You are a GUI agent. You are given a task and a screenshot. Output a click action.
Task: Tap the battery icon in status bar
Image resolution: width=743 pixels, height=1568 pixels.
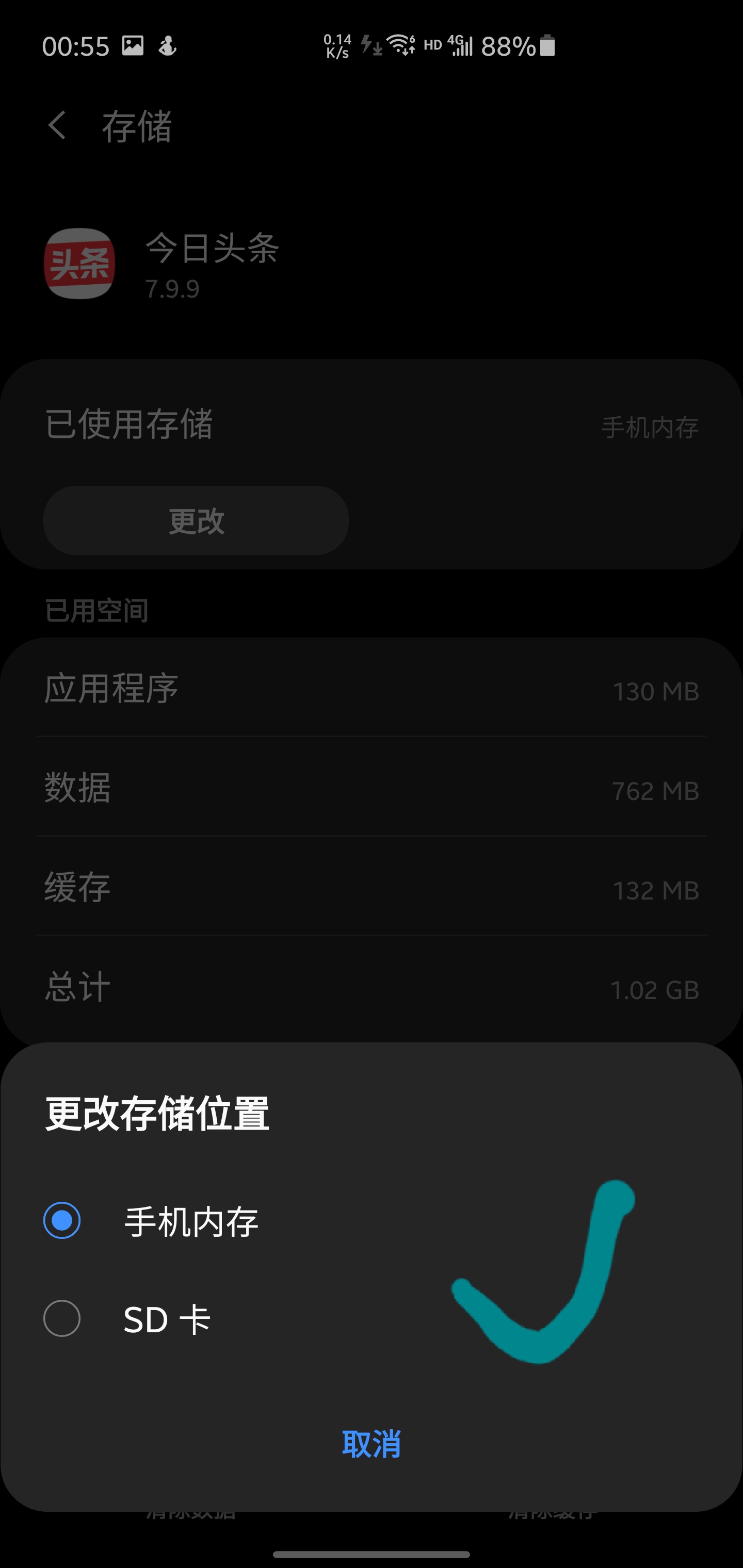pos(546,44)
